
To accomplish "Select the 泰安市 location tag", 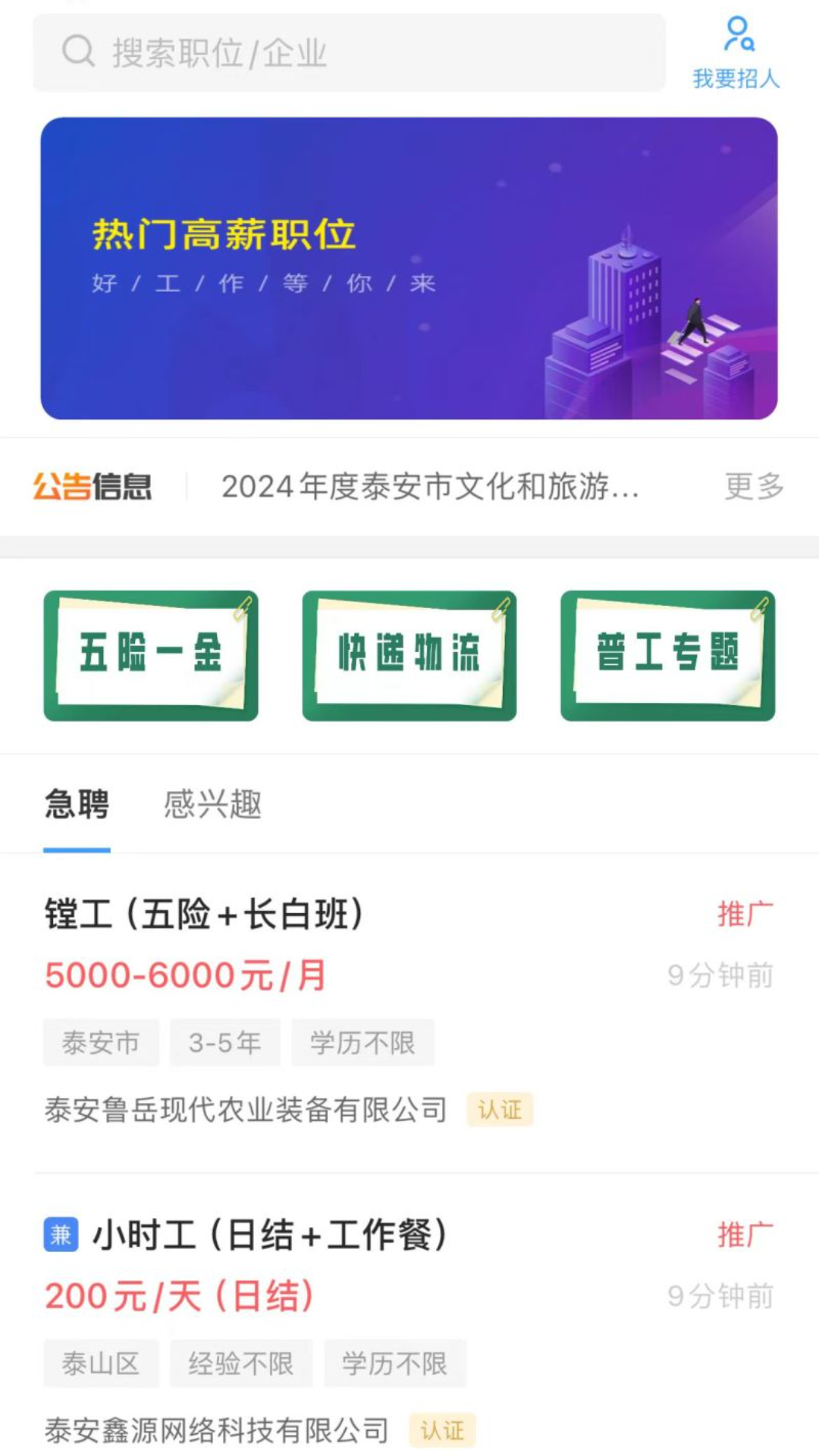I will 101,1043.
